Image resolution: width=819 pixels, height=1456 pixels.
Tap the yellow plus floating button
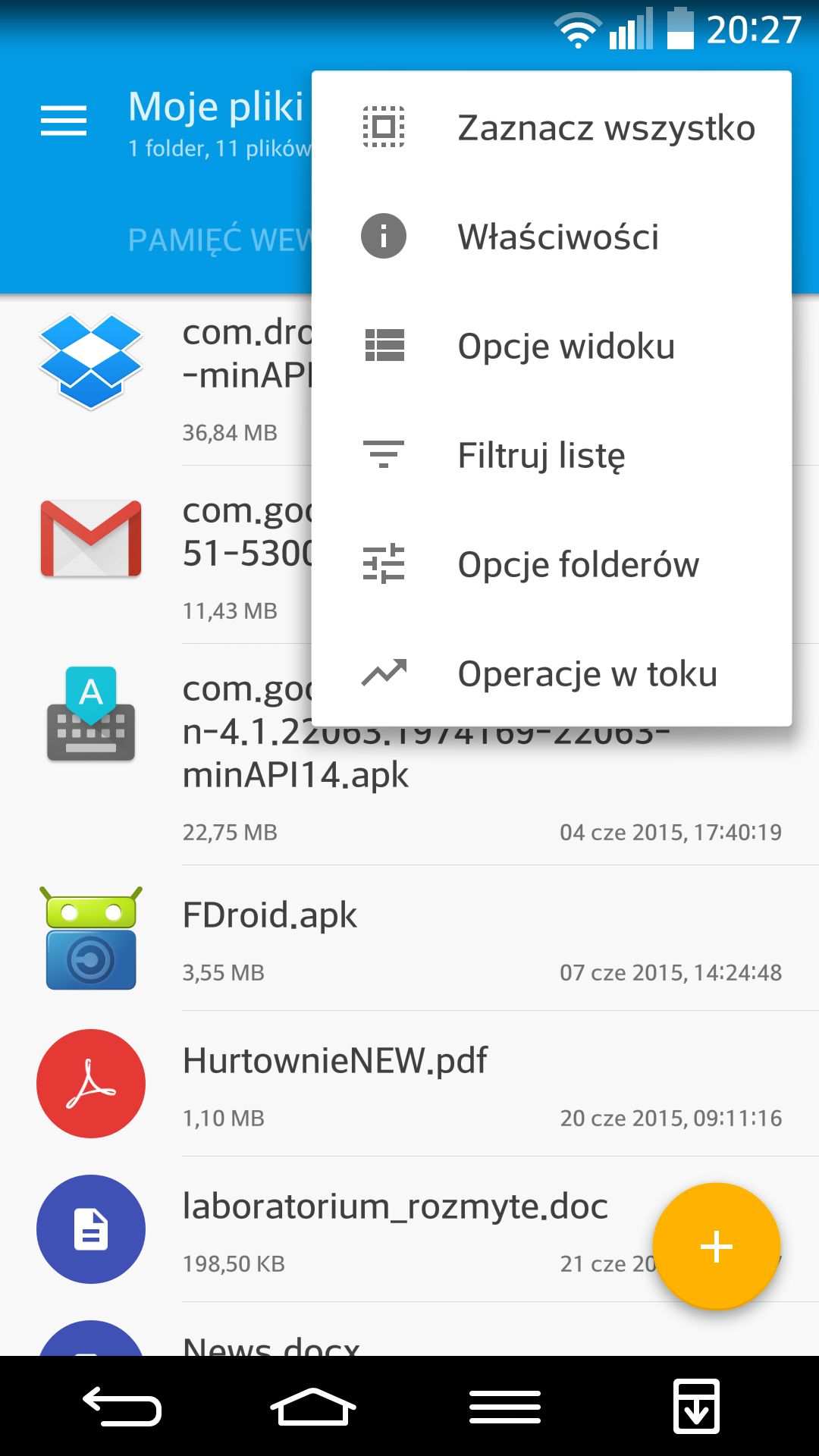click(x=717, y=1246)
